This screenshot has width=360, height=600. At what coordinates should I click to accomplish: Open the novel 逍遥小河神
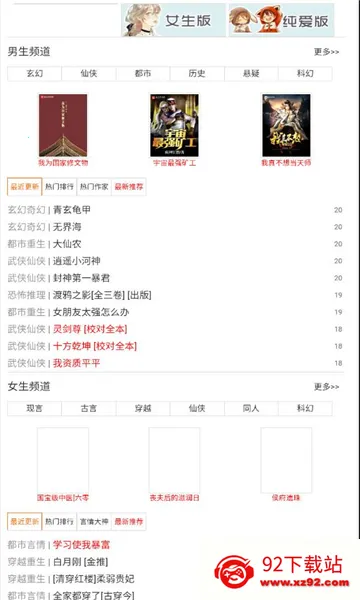(77, 261)
